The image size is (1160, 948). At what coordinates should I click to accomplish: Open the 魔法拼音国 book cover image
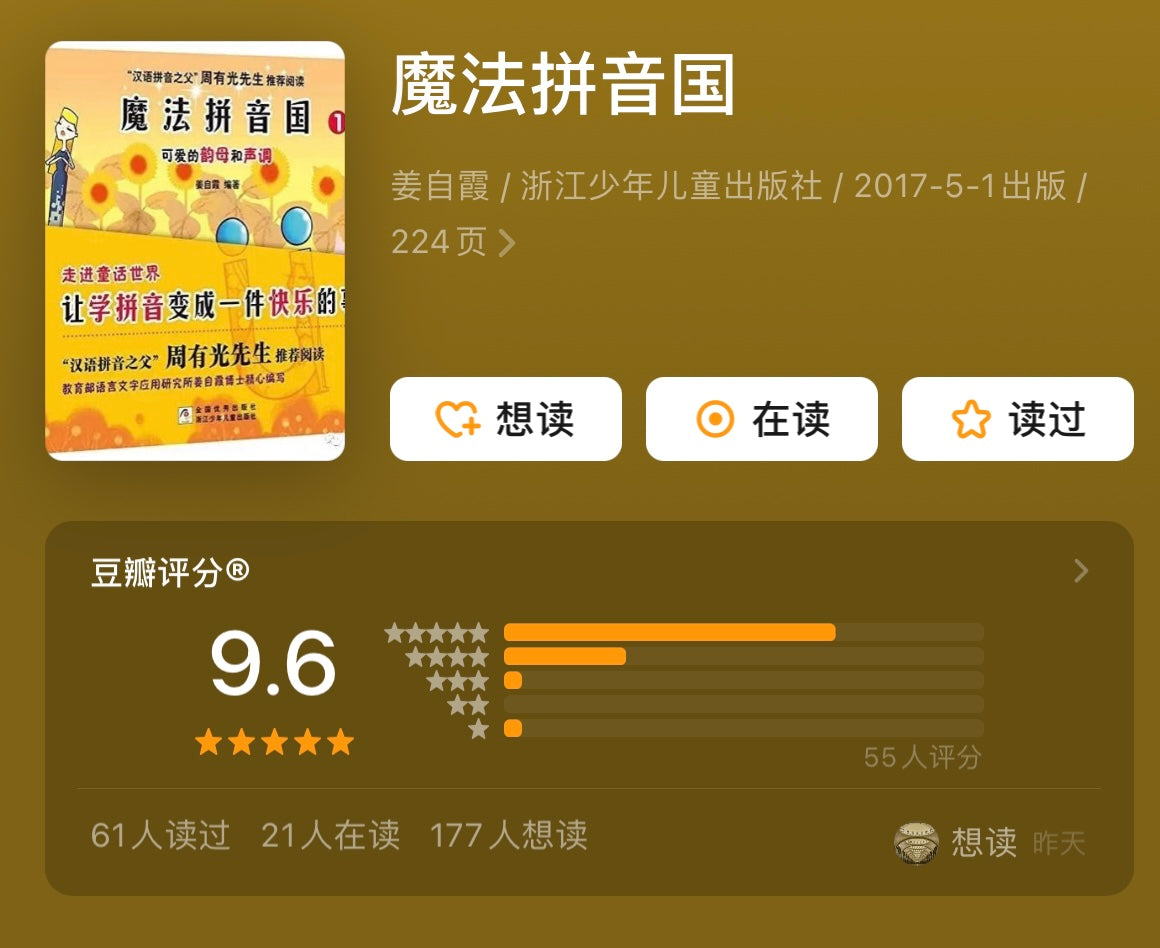(x=195, y=250)
